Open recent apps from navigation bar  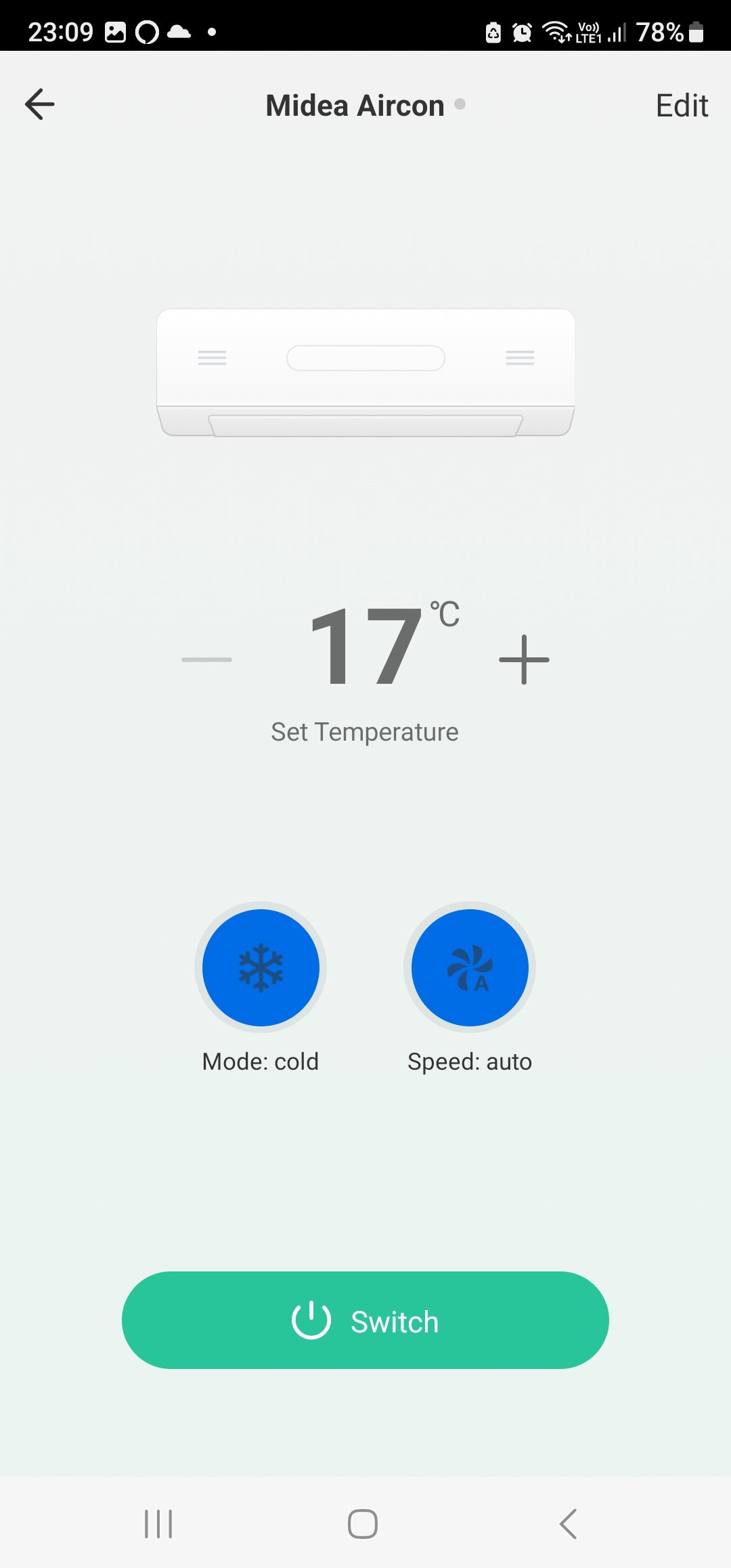[158, 1524]
